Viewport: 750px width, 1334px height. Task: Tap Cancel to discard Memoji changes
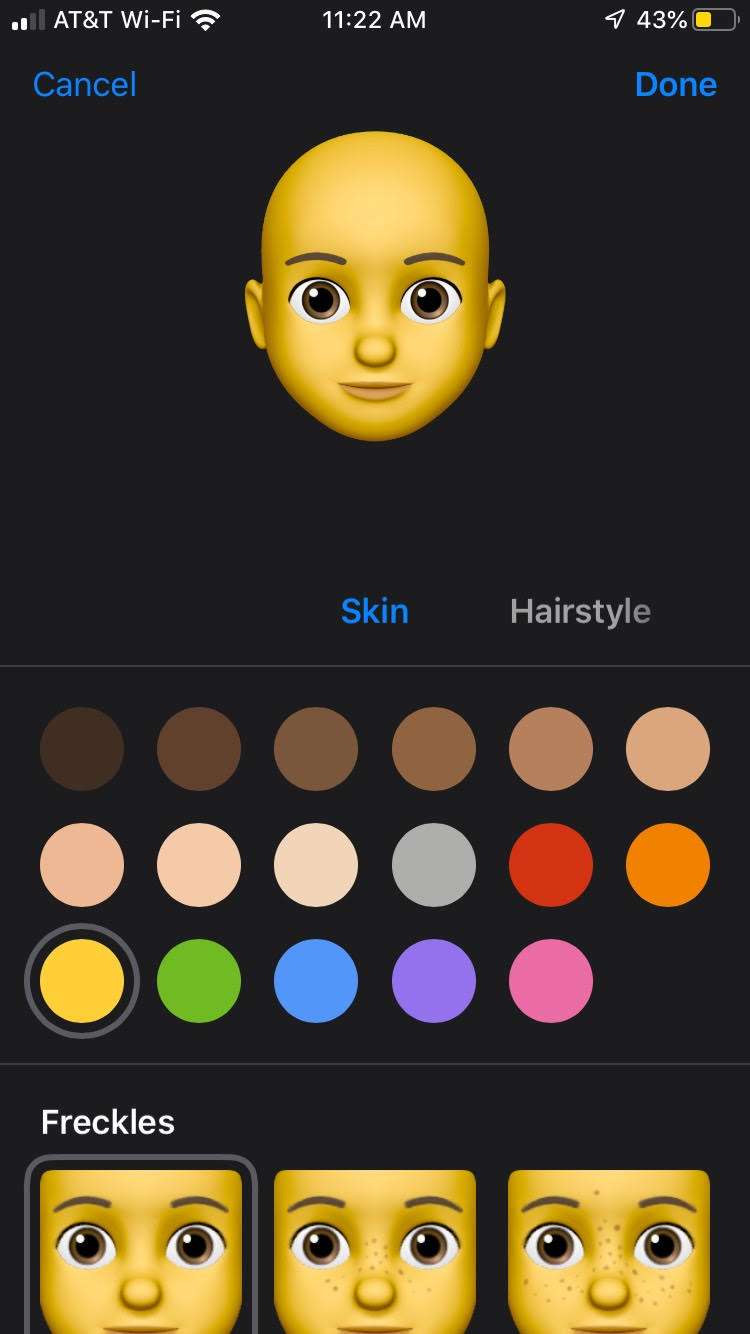tap(84, 85)
